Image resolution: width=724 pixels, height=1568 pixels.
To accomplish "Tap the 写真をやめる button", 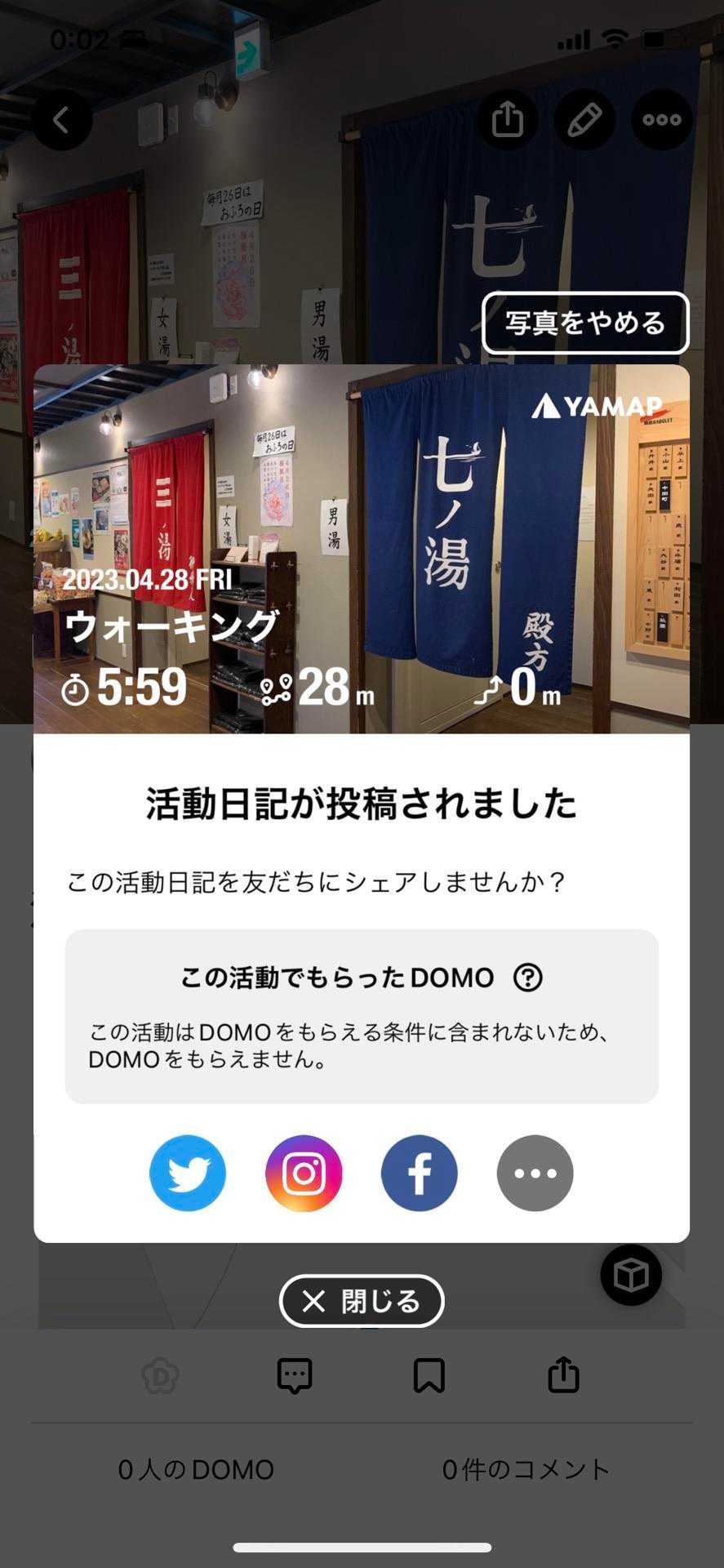I will [x=584, y=323].
